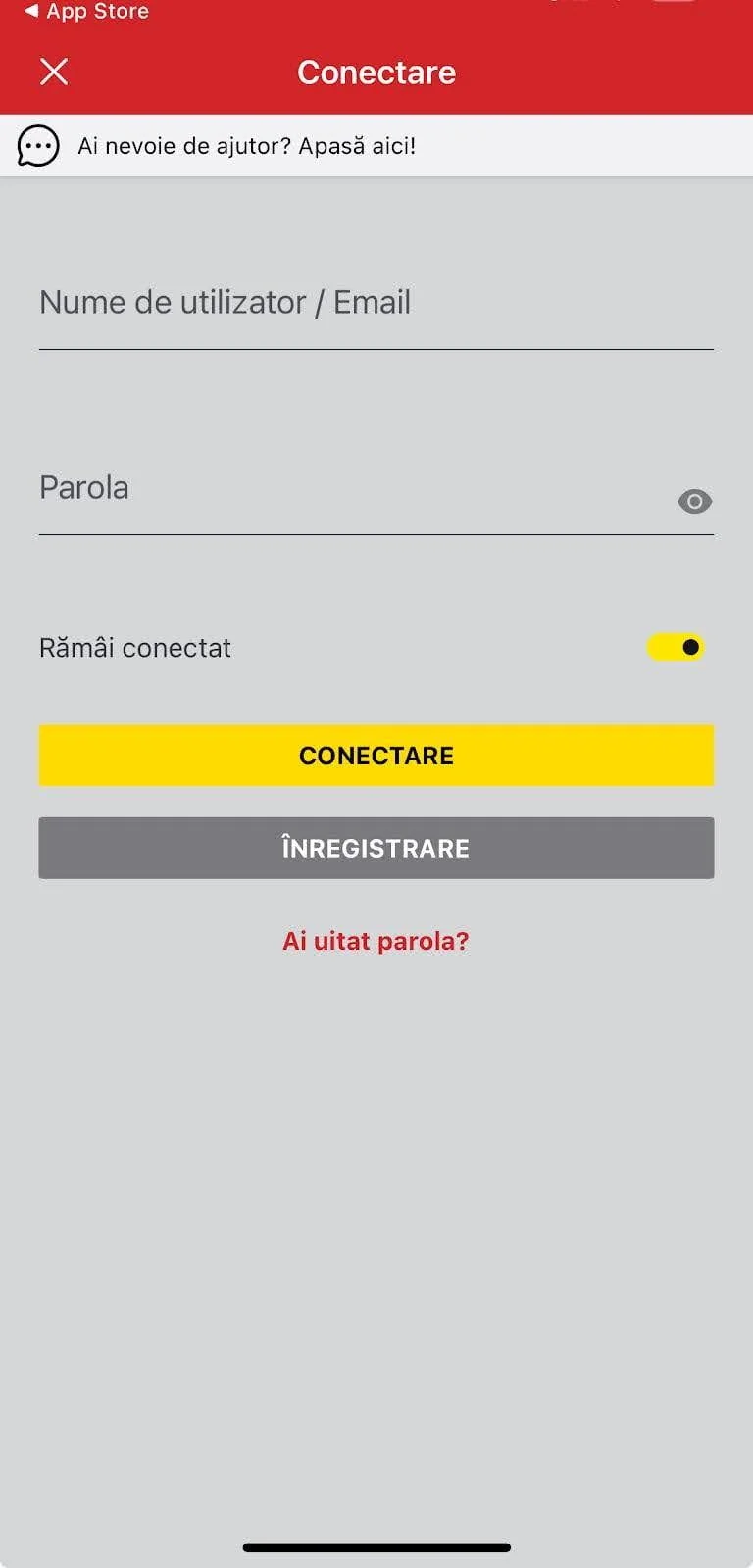Tap the yellow CONECTARE button

point(376,756)
